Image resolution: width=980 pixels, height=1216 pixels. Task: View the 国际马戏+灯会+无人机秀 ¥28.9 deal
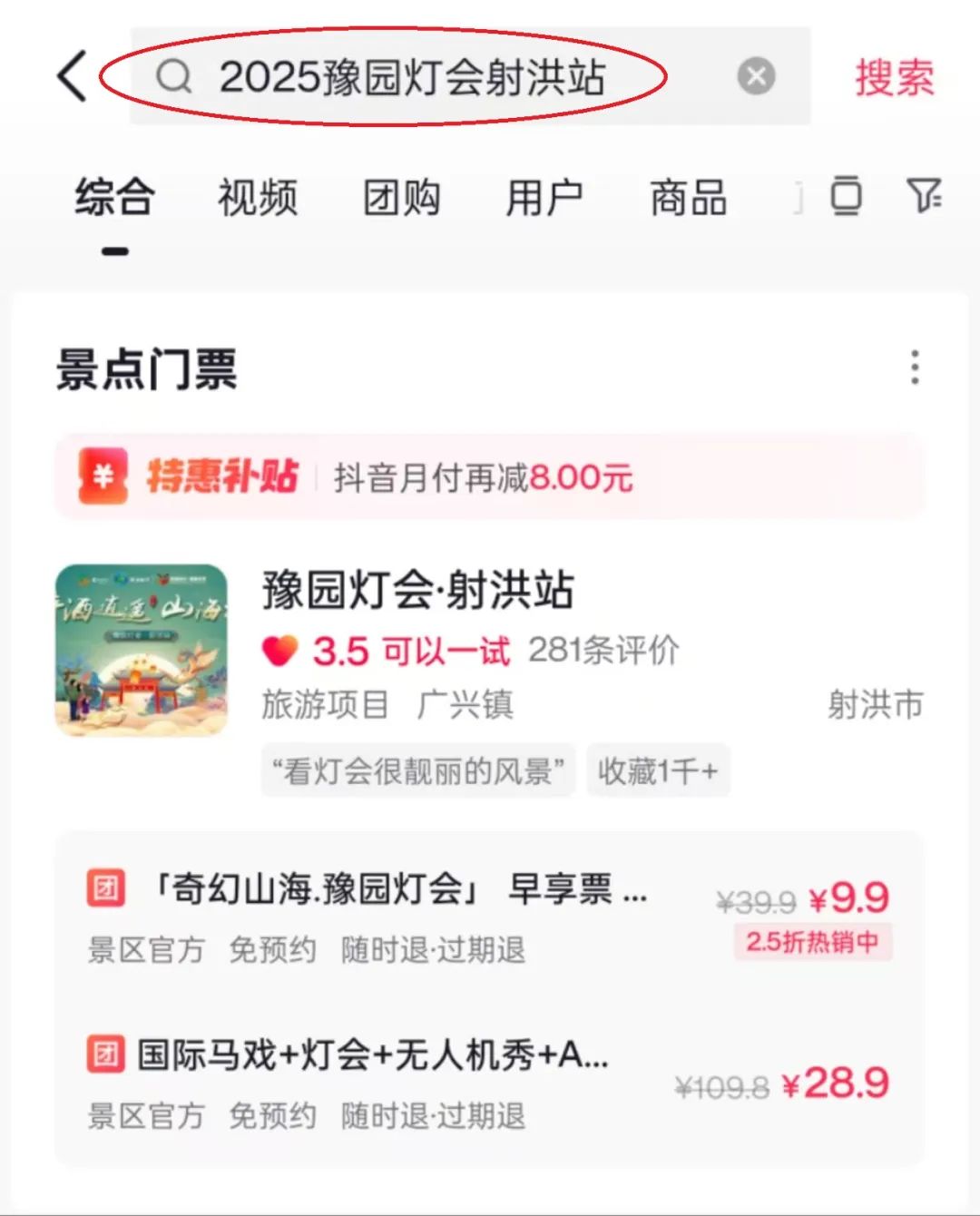(490, 1083)
